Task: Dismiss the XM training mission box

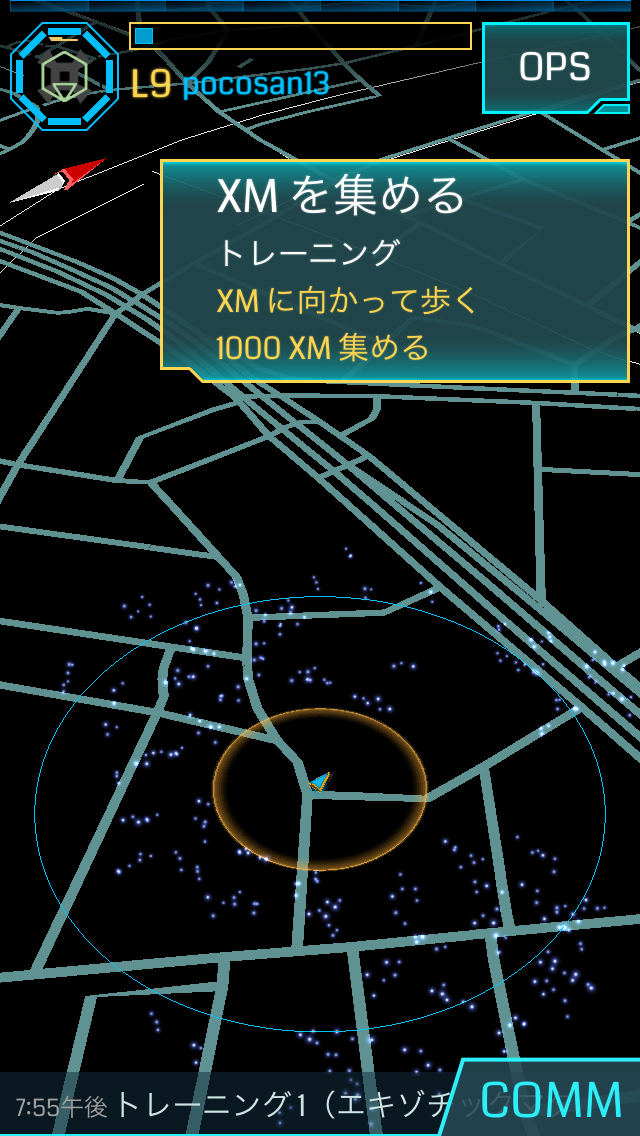Action: point(395,270)
